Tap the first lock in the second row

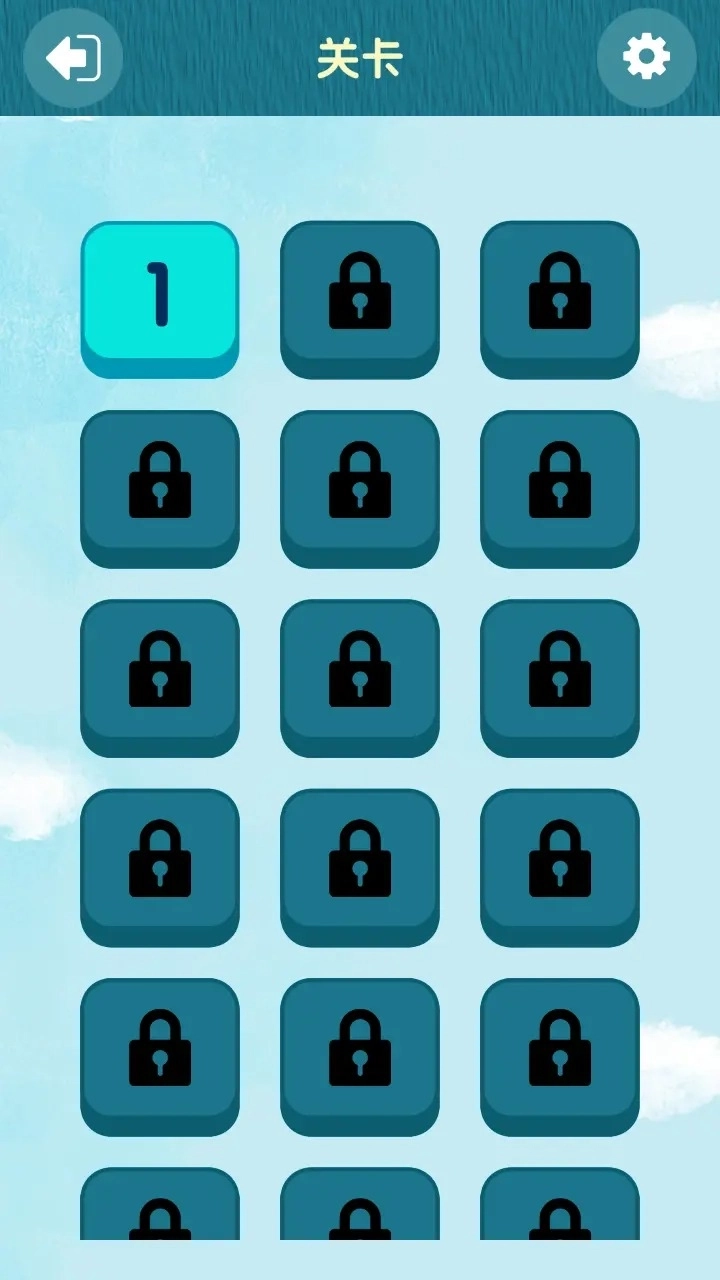[160, 488]
